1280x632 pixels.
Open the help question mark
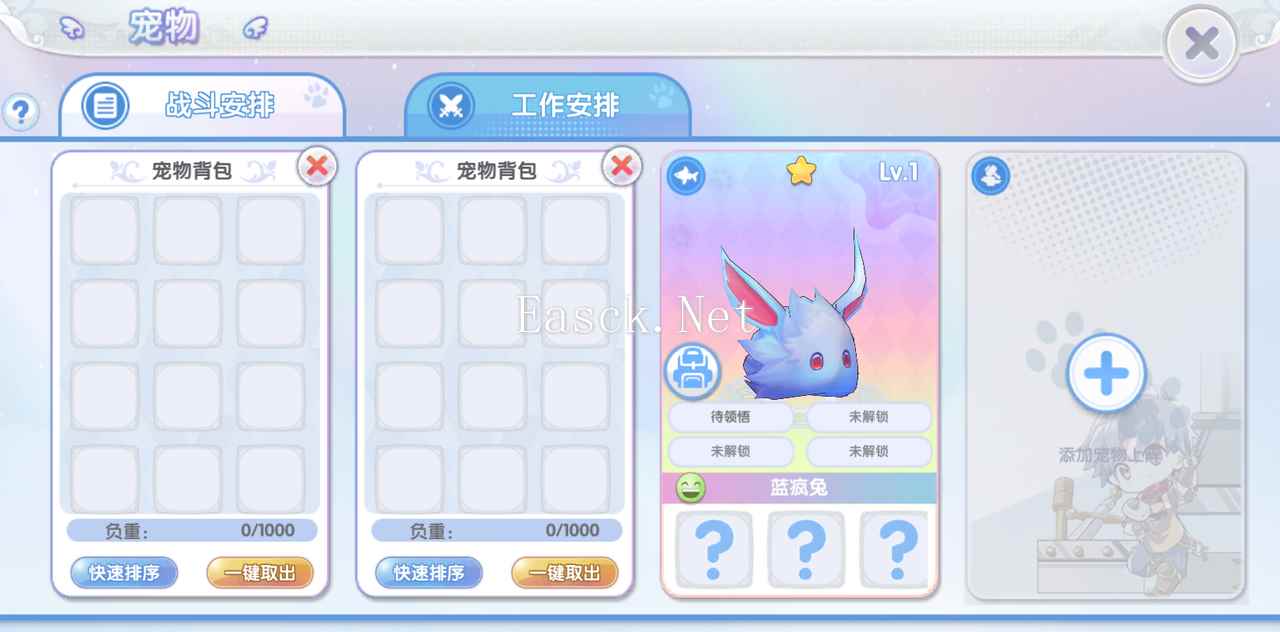coord(20,113)
